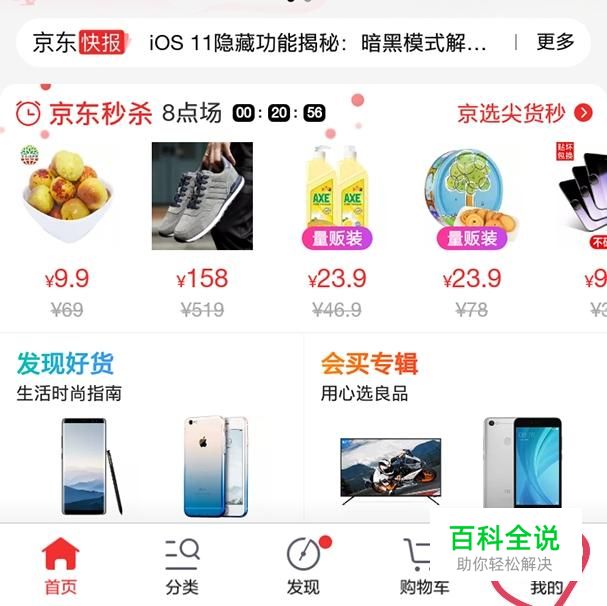This screenshot has height=606, width=607.
Task: Switch to the 首页 tab
Action: pyautogui.click(x=60, y=566)
